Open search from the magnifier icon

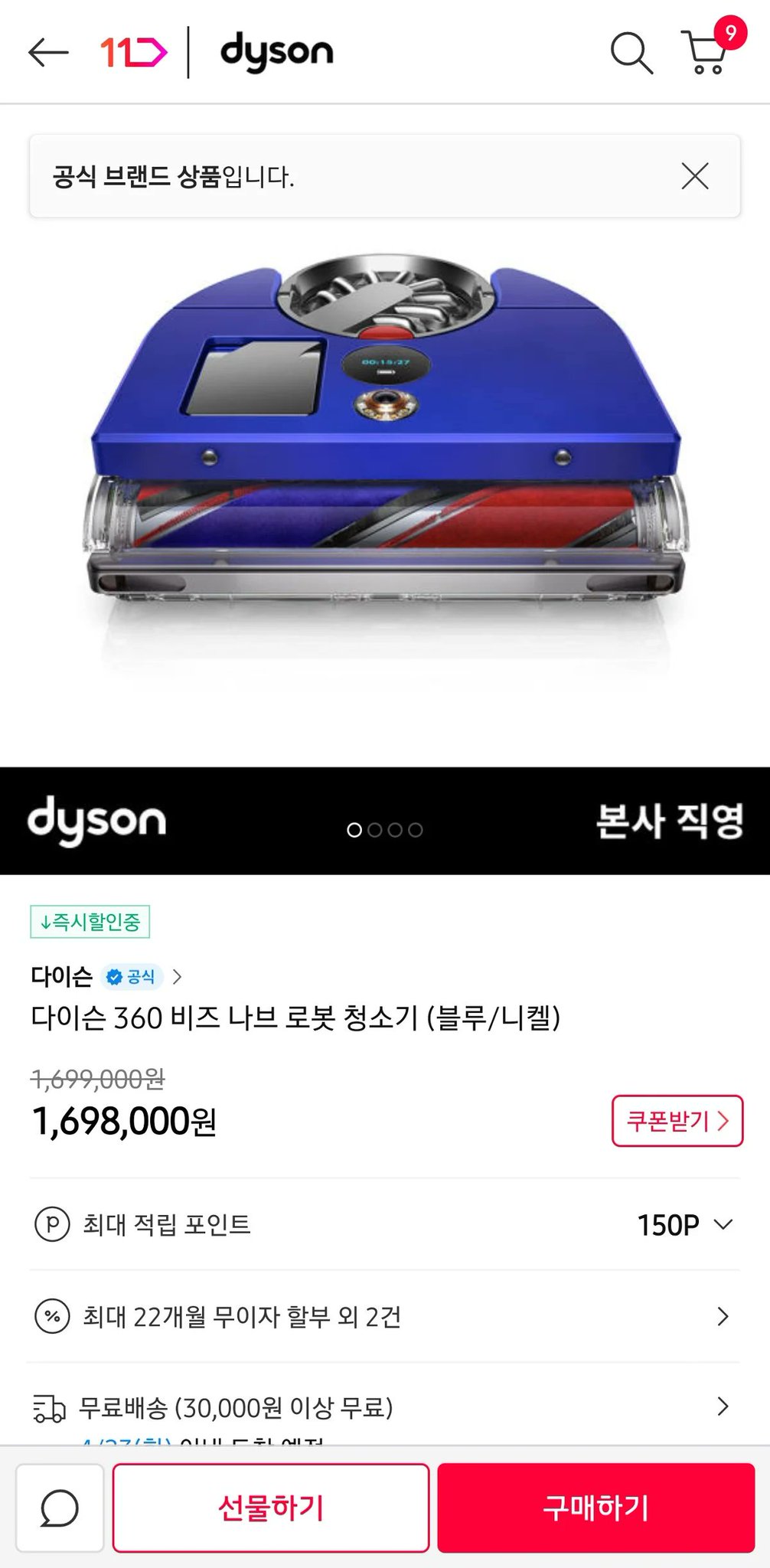coord(632,54)
